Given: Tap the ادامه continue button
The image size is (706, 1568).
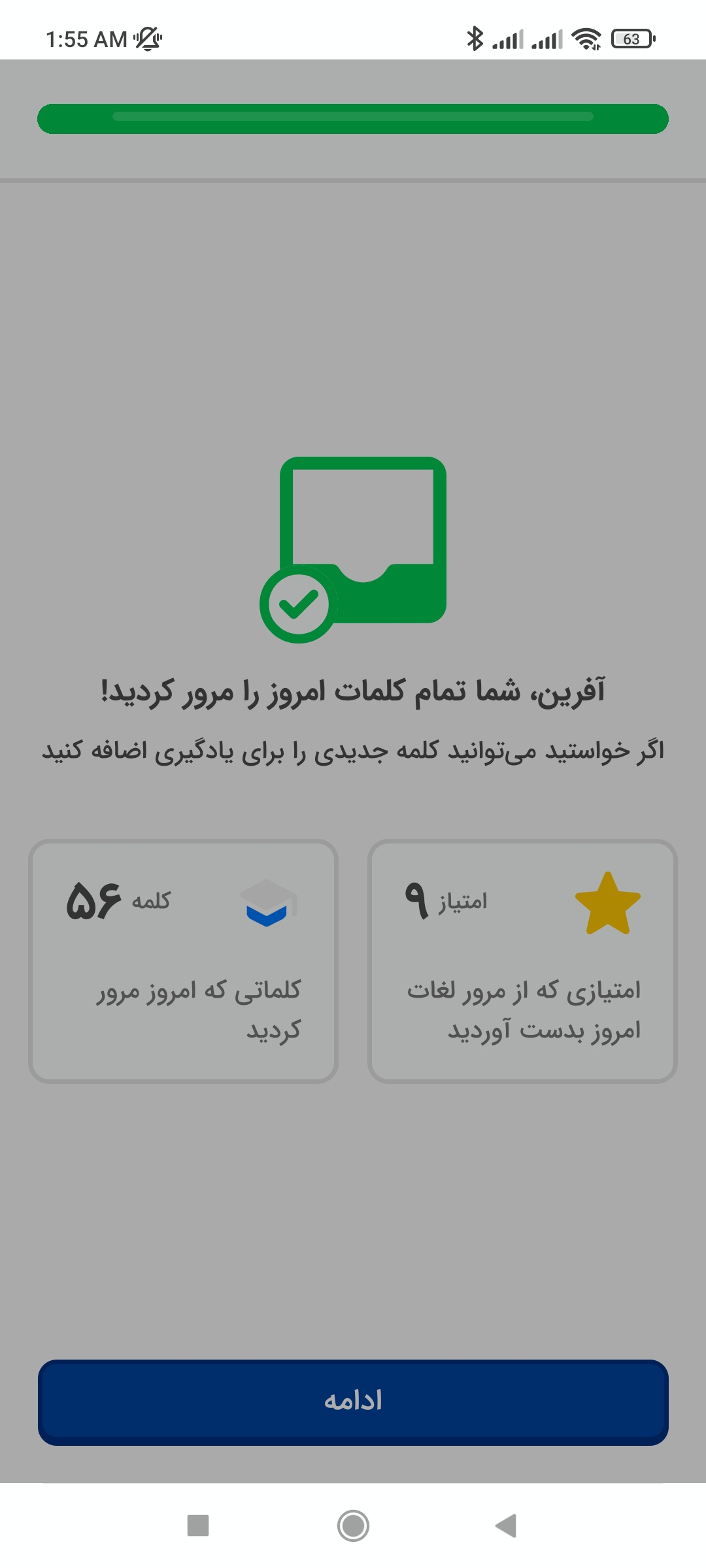Looking at the screenshot, I should pyautogui.click(x=353, y=1402).
